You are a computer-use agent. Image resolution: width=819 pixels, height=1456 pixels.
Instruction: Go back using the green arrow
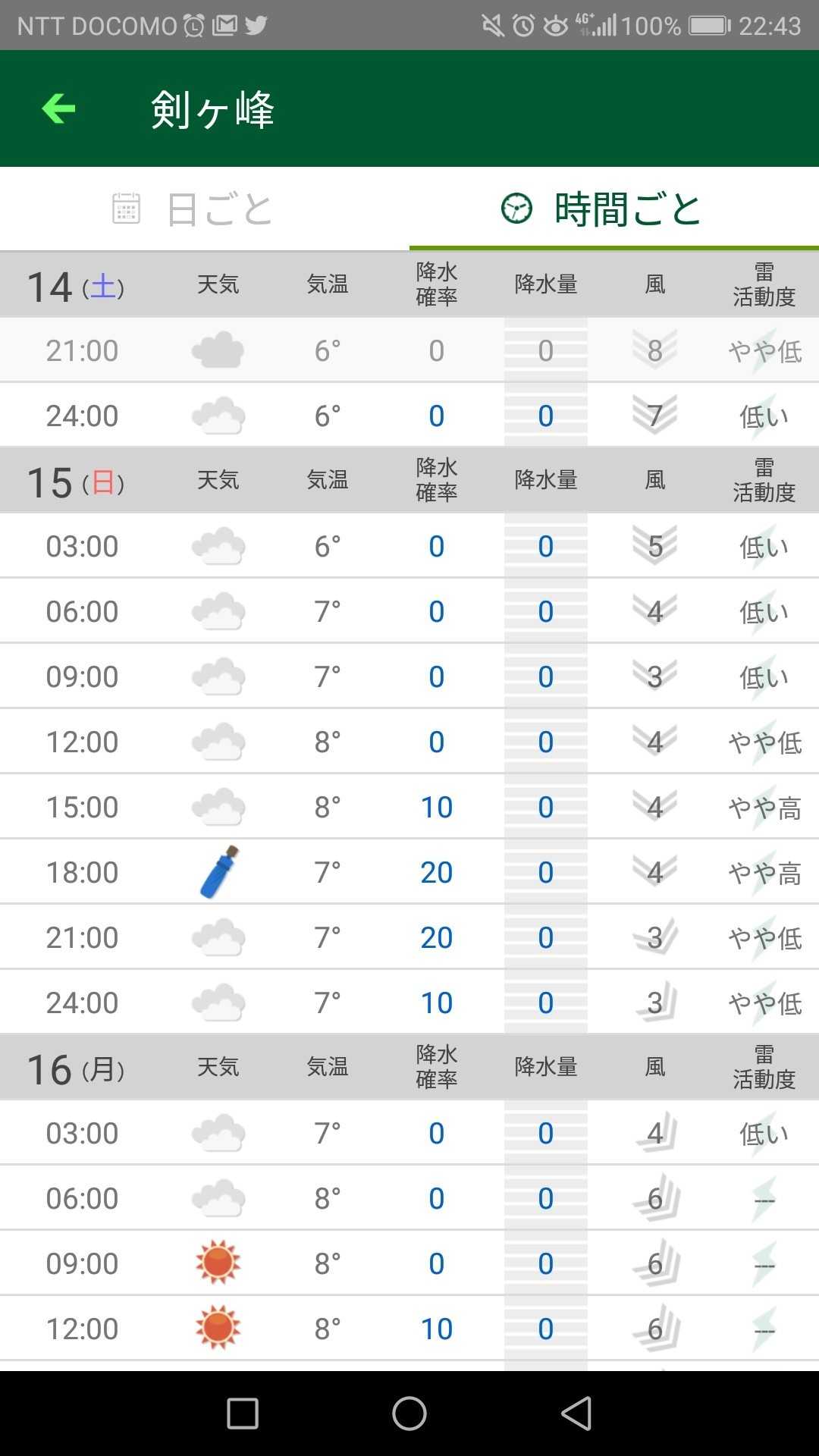58,108
